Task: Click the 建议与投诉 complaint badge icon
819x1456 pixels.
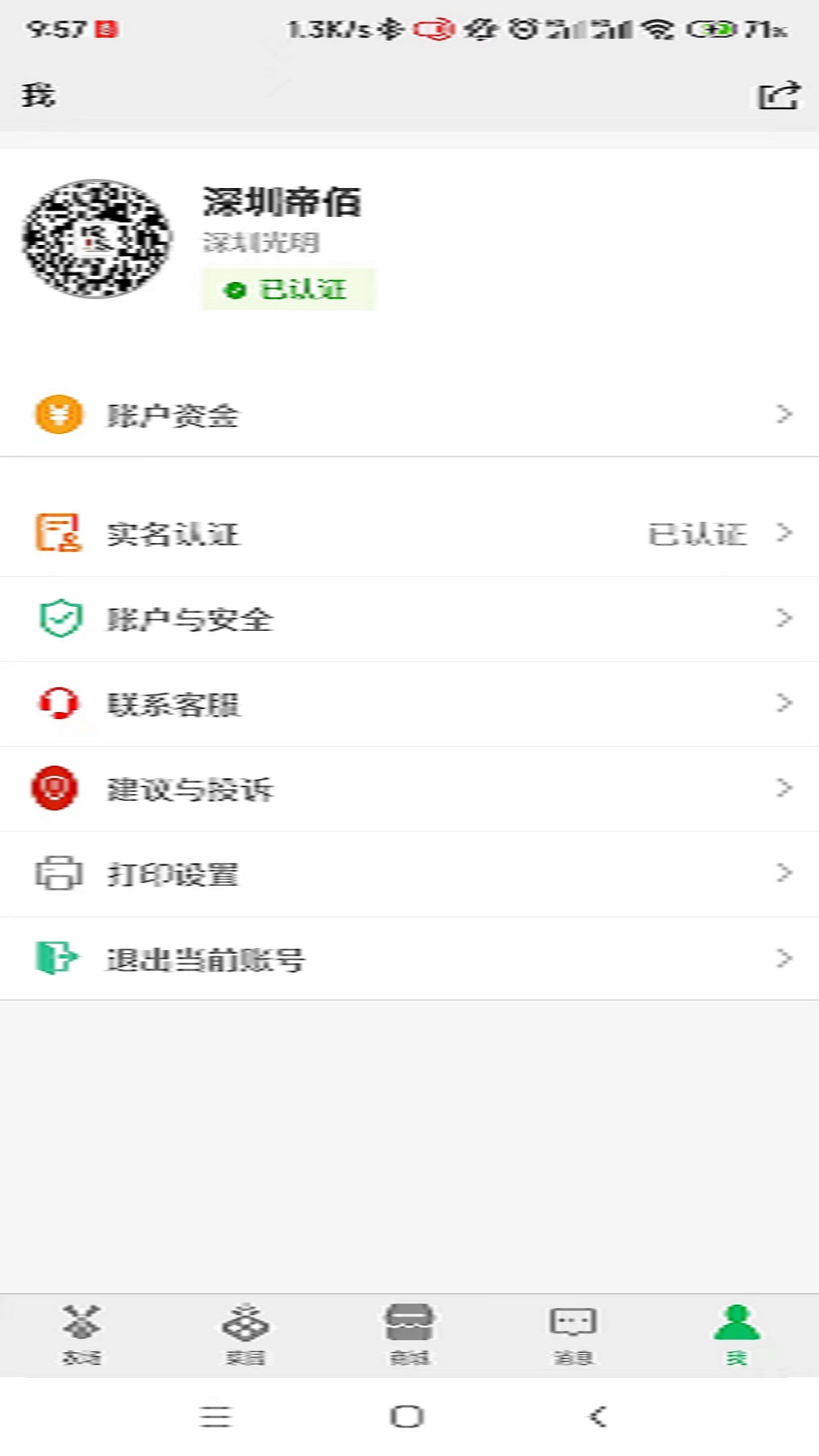Action: click(59, 789)
